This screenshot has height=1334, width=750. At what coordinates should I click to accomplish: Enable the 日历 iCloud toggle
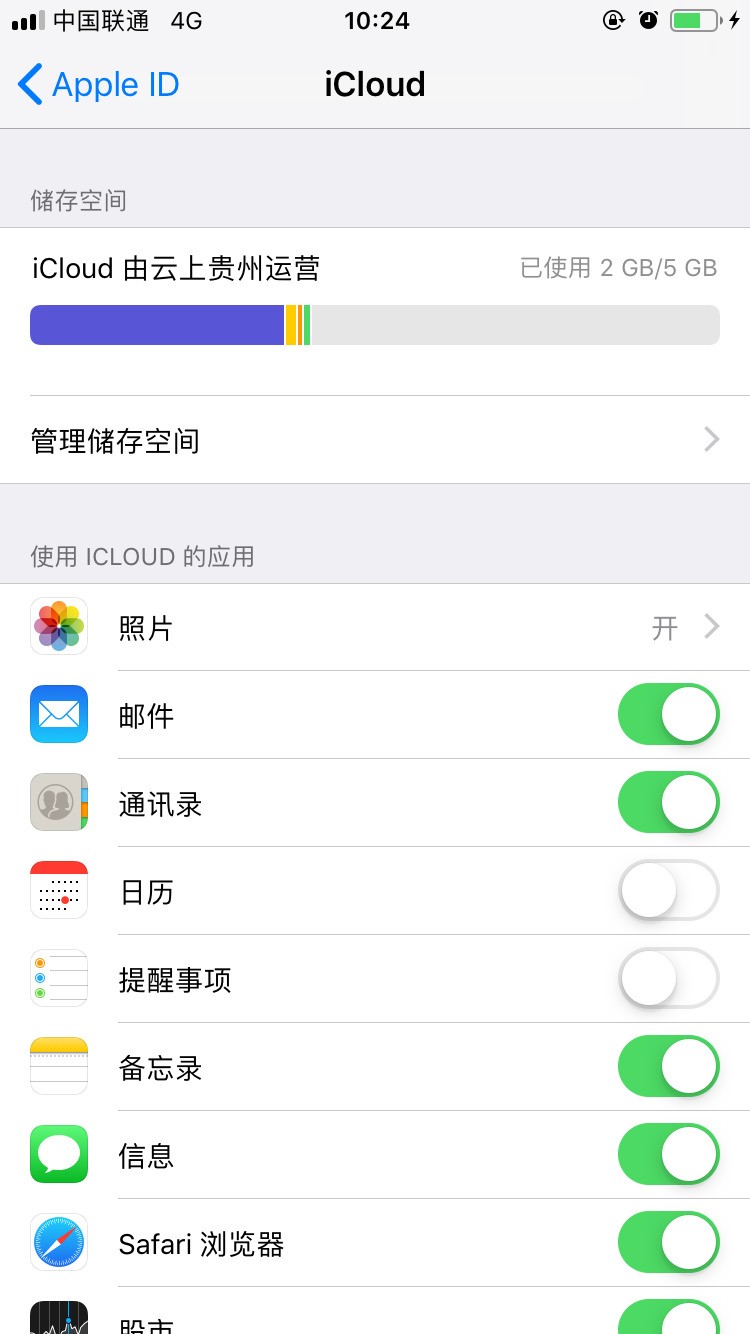click(x=668, y=890)
